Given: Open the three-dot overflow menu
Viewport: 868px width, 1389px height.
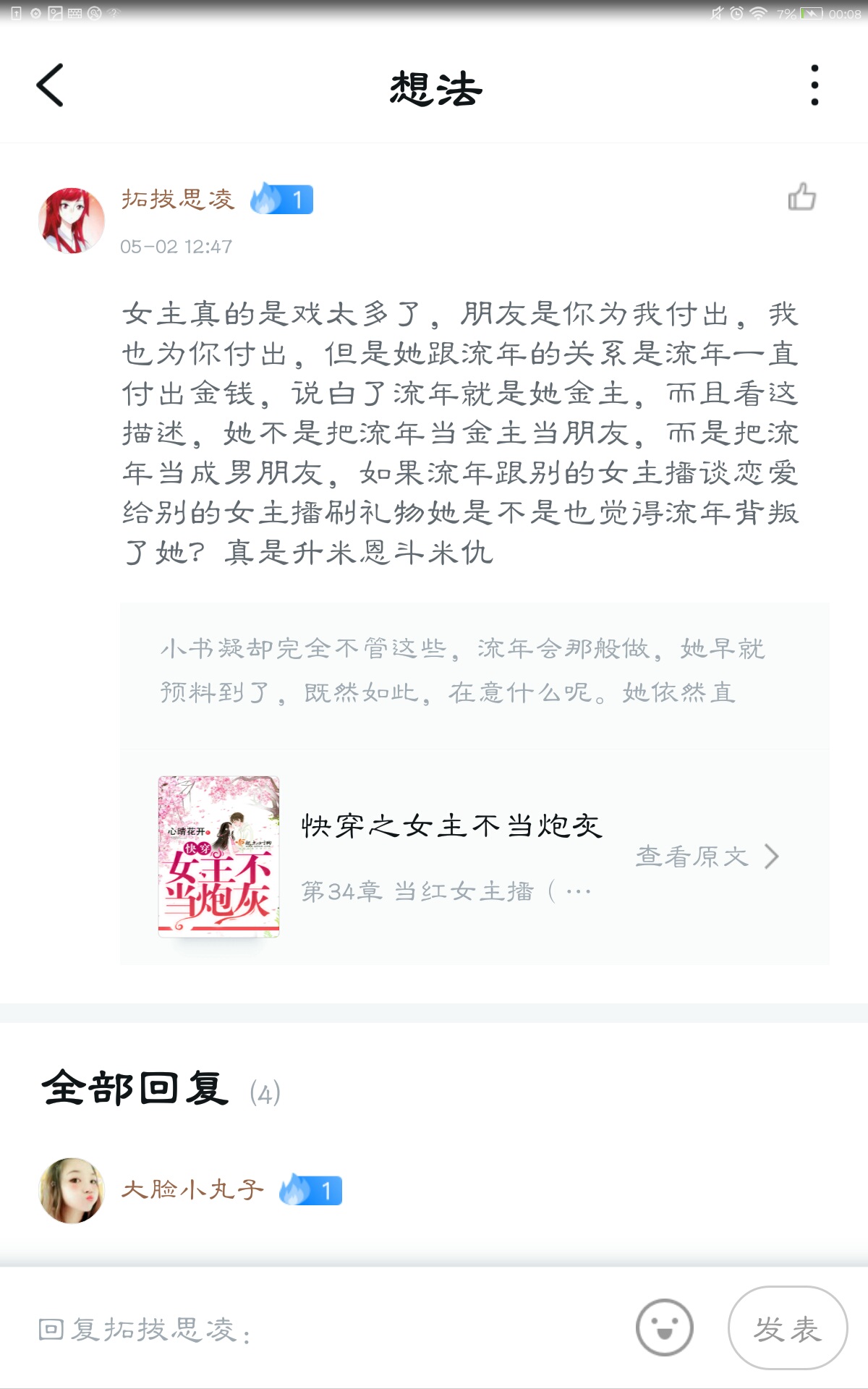Looking at the screenshot, I should [x=814, y=85].
